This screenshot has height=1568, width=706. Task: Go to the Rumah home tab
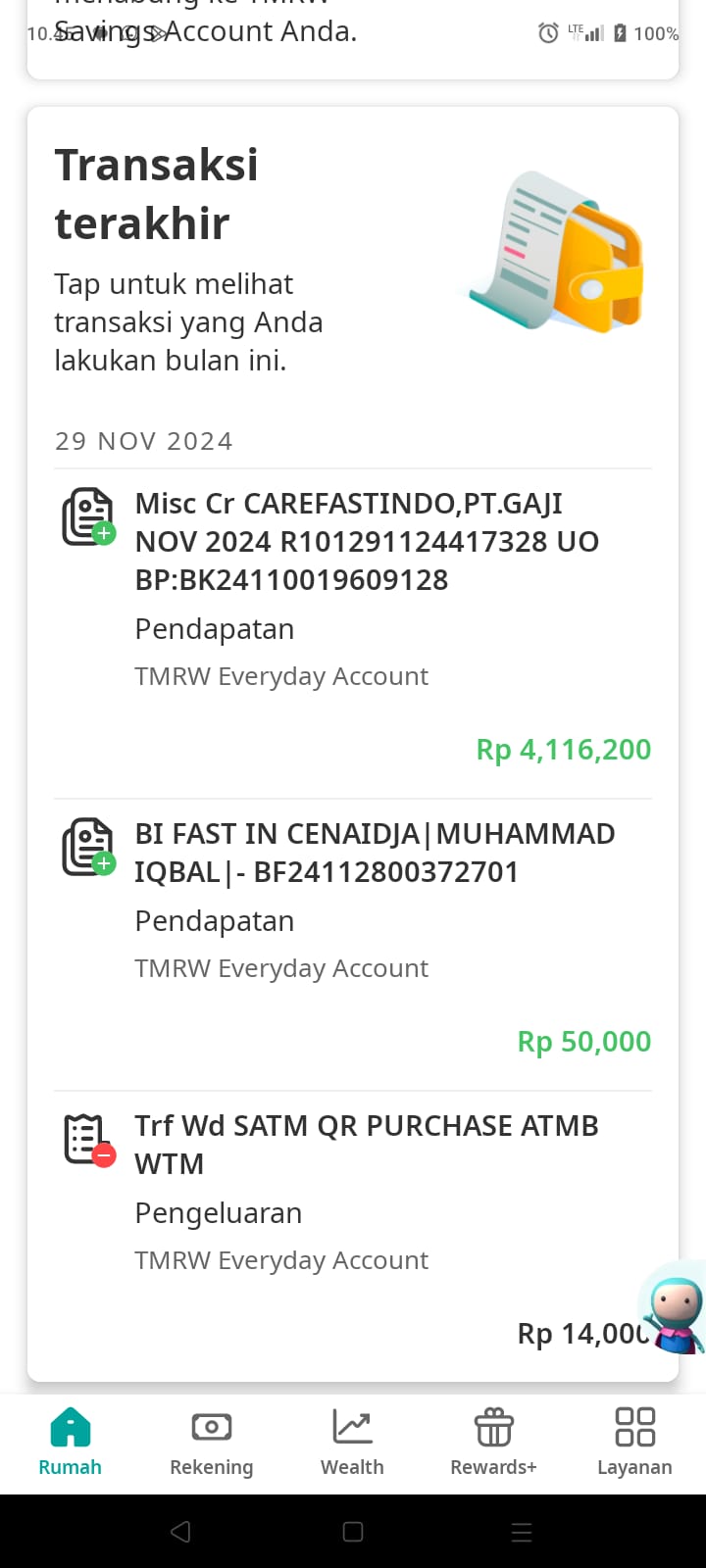click(71, 1443)
